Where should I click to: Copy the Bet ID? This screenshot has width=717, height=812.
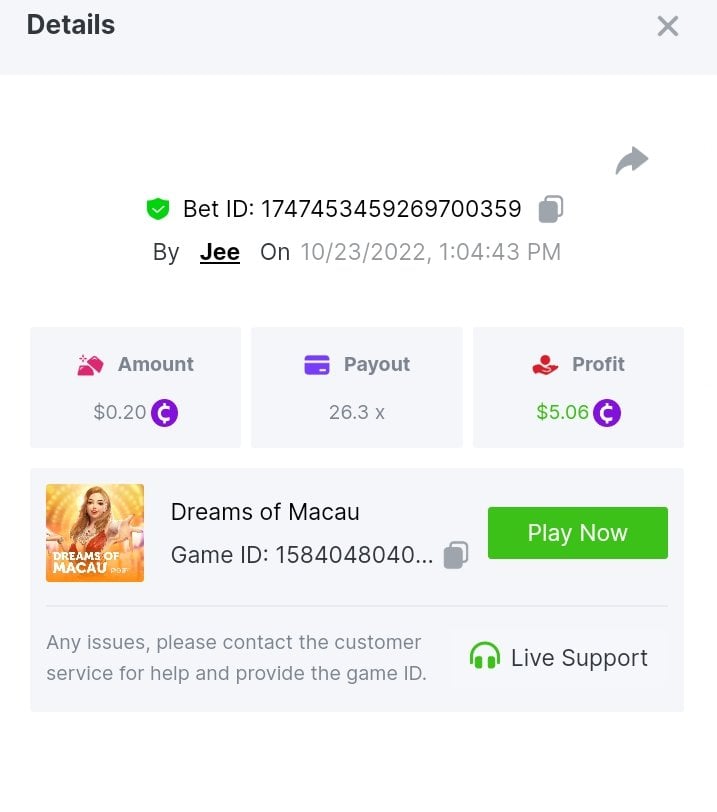[551, 209]
